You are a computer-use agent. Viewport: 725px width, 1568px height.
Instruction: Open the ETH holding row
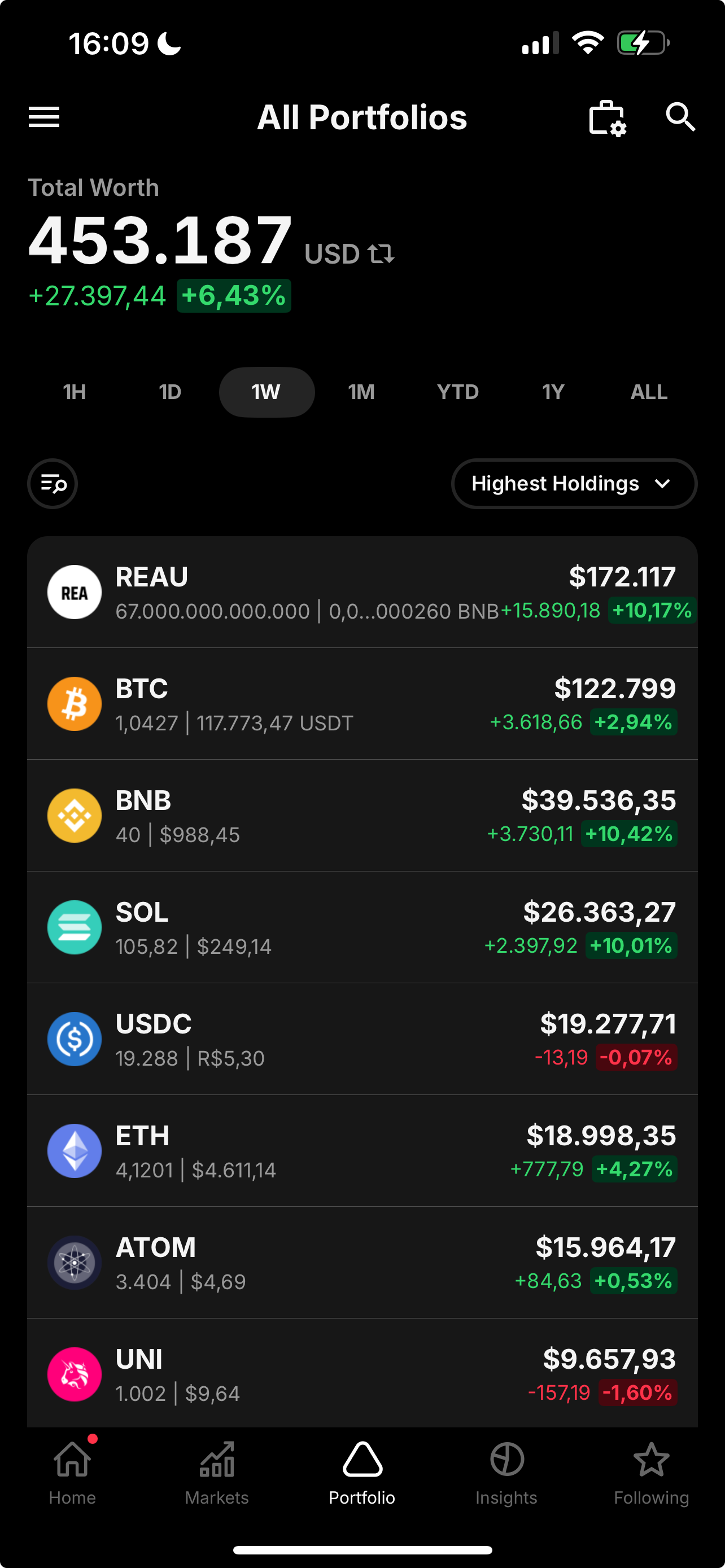point(362,1150)
